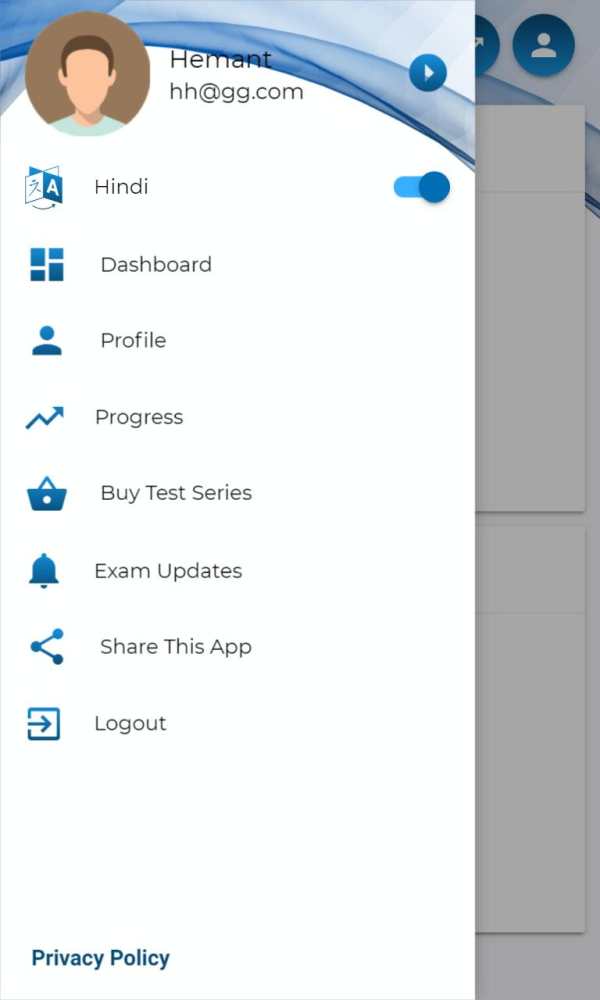Tap Logout to sign out
The image size is (600, 1000).
[237, 723]
